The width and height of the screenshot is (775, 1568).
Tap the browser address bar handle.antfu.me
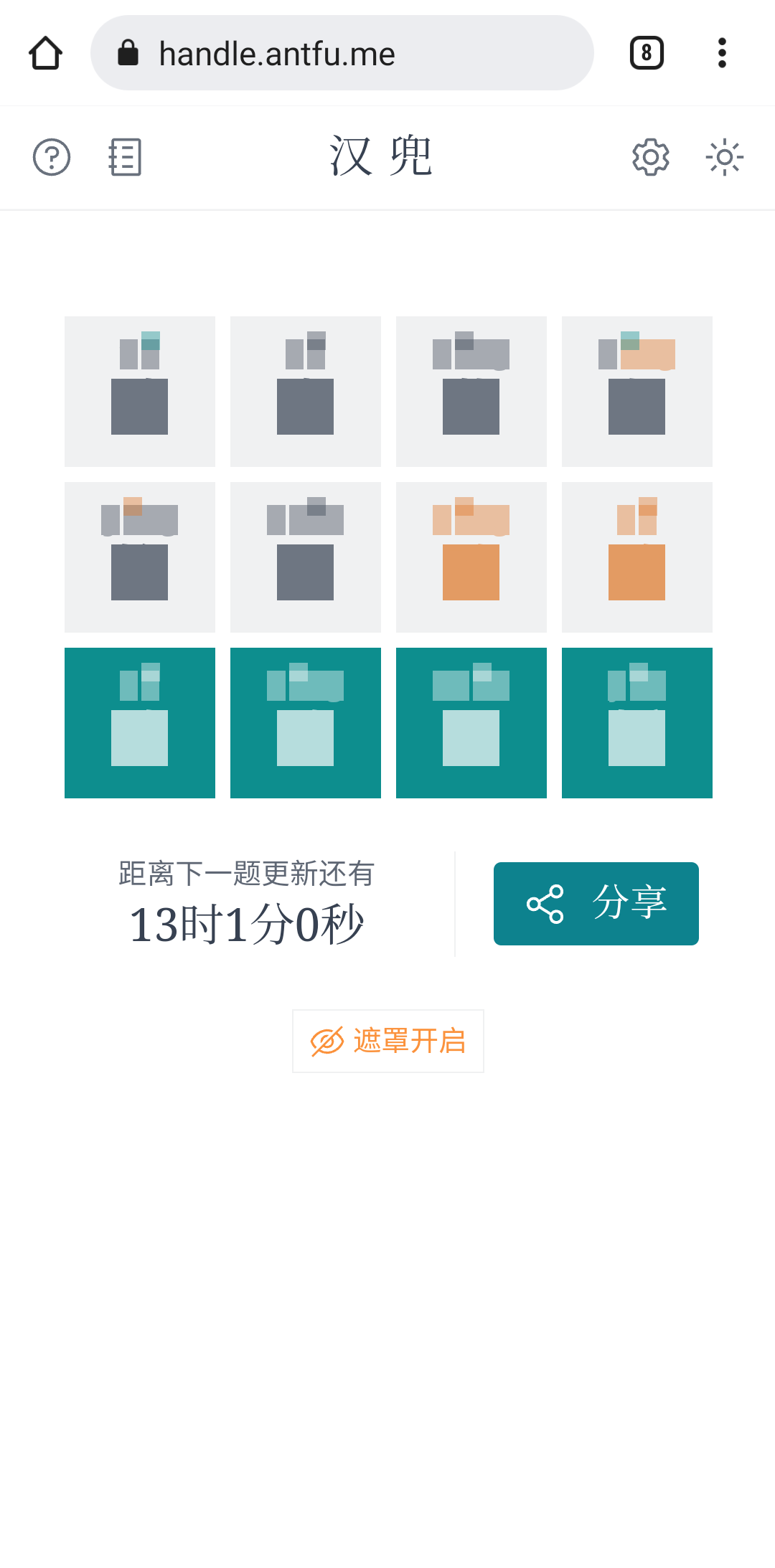coord(342,53)
